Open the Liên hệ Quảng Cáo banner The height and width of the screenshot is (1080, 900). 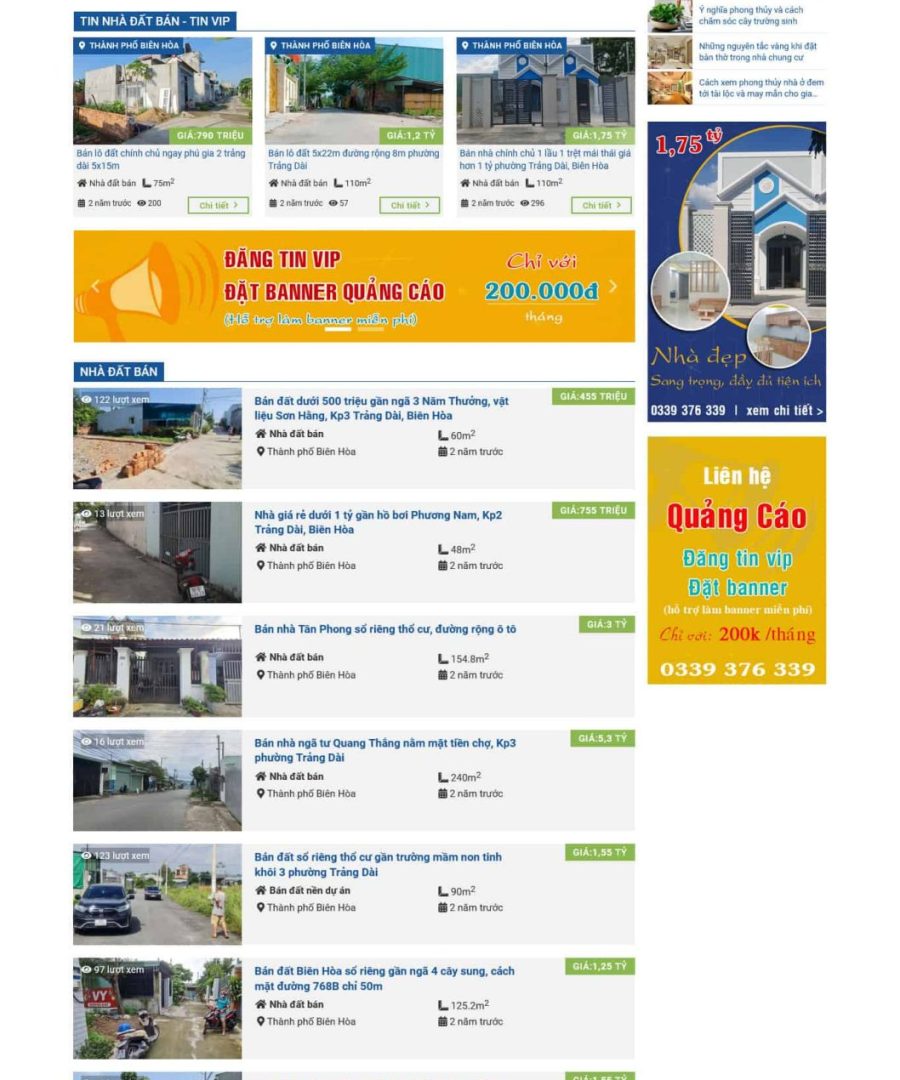point(736,560)
